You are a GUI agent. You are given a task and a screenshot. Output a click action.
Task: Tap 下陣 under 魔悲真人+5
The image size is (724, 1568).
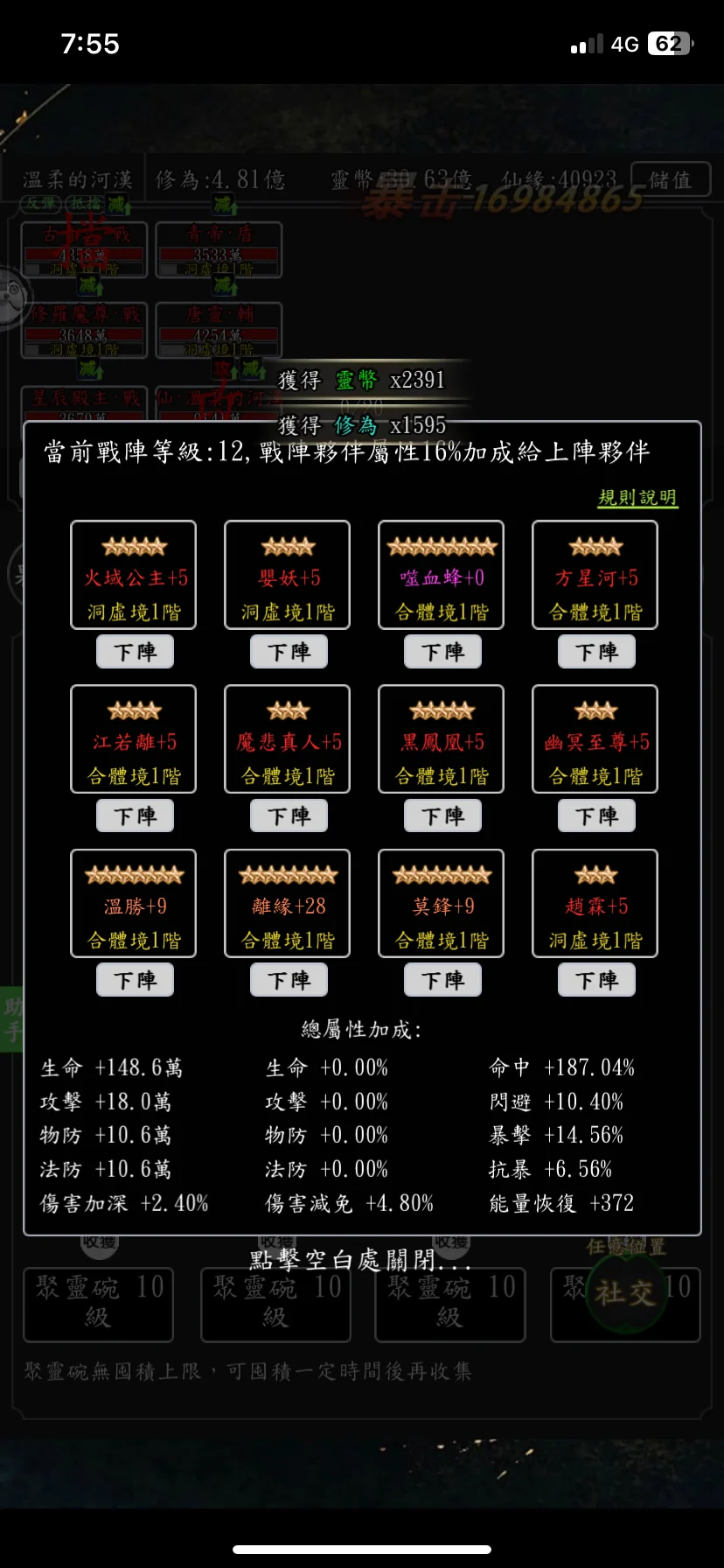click(x=289, y=816)
